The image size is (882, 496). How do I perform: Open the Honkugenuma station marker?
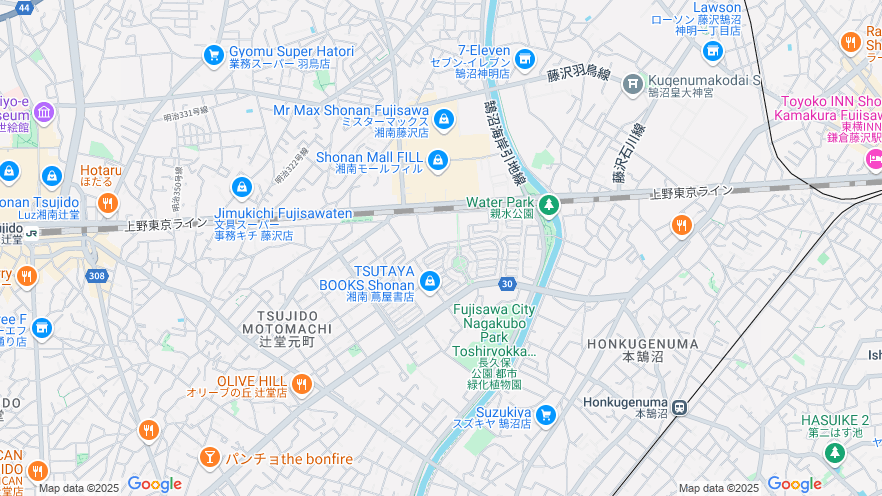pyautogui.click(x=680, y=408)
